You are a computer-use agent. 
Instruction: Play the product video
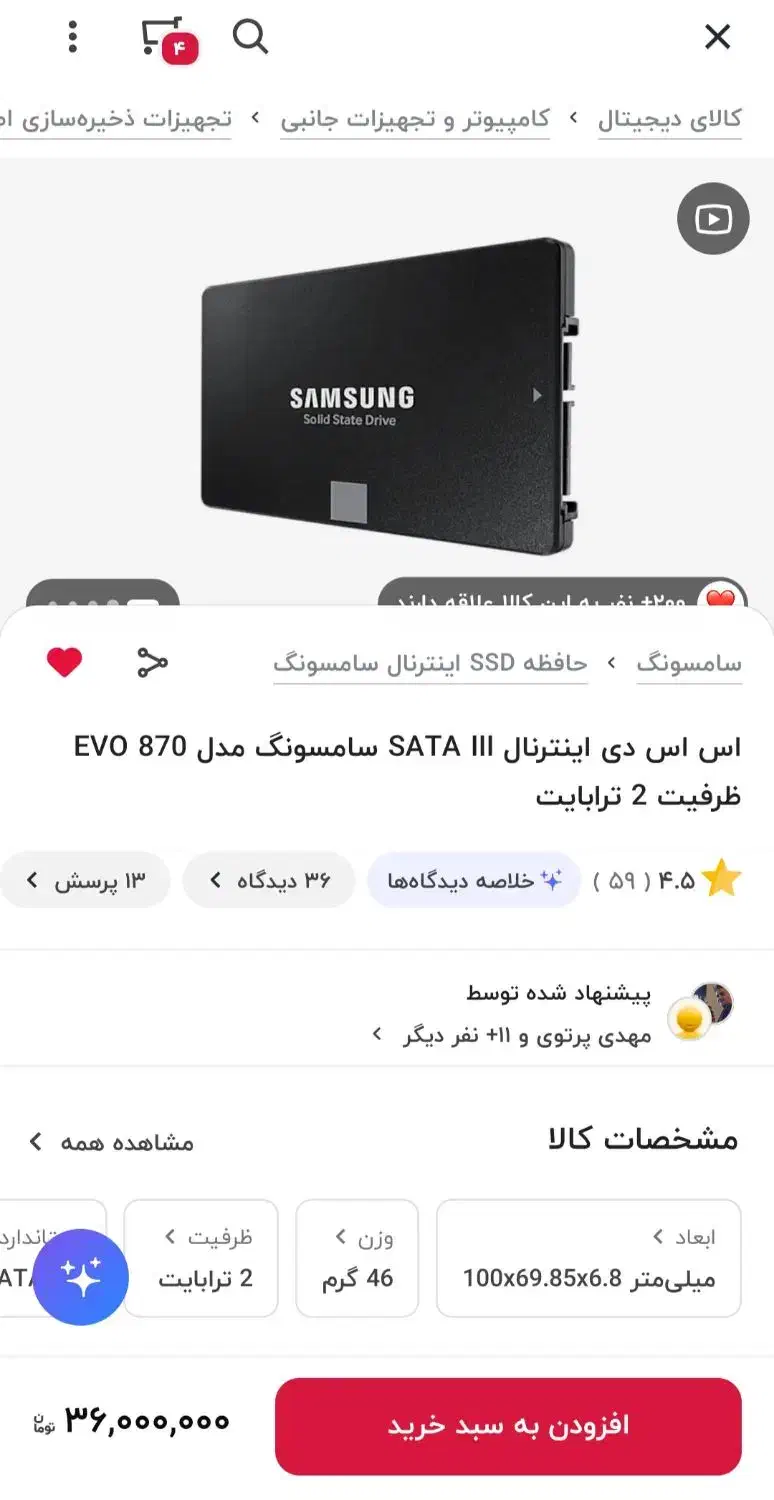(712, 218)
